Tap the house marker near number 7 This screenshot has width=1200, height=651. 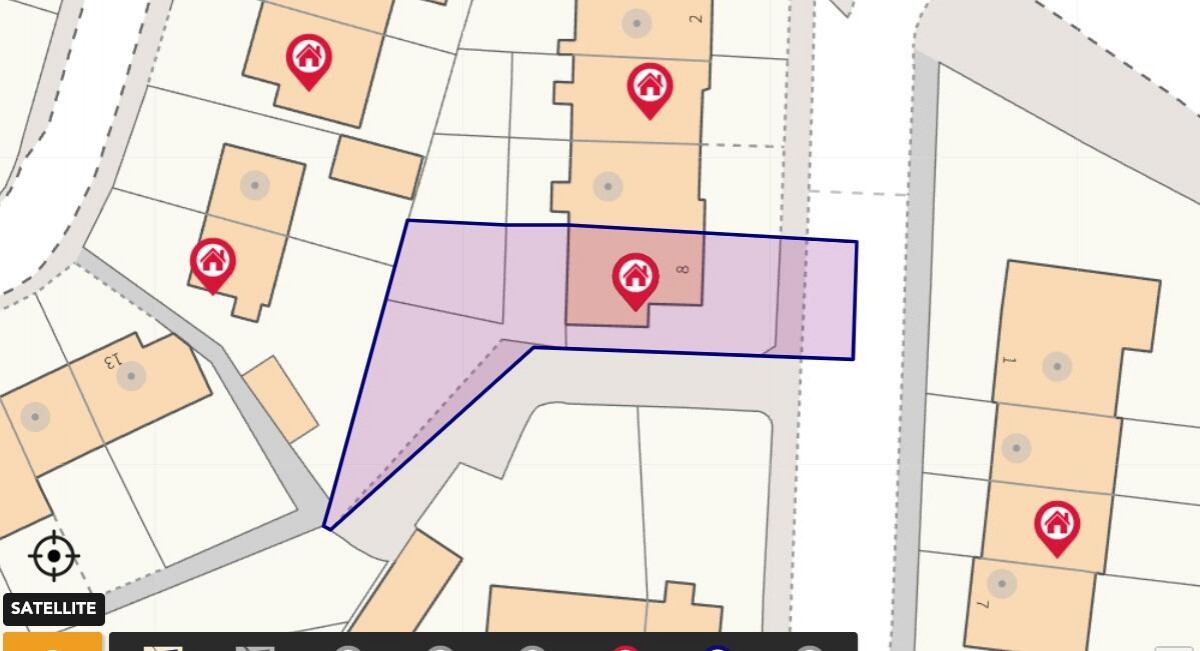1057,526
